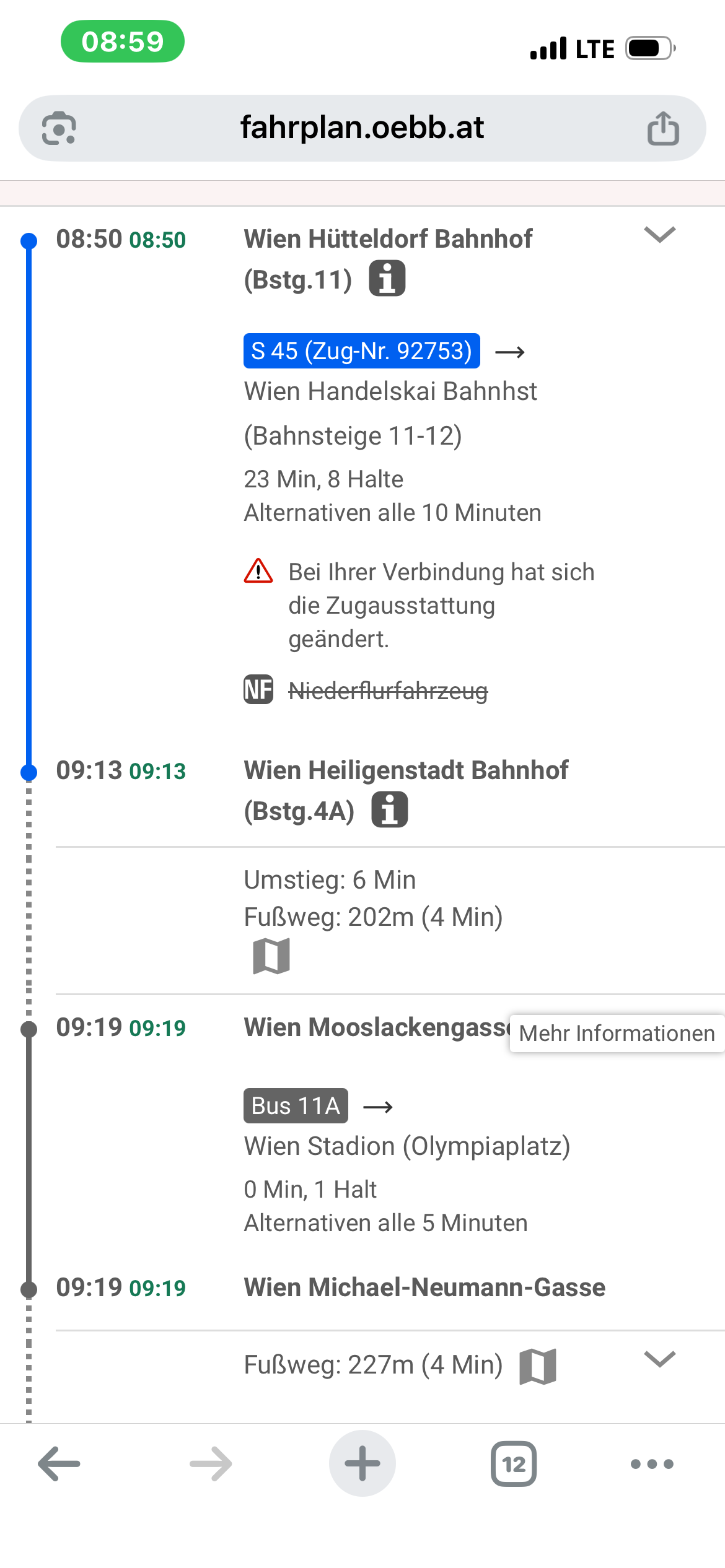Open the lens search icon in the address bar

tap(59, 128)
